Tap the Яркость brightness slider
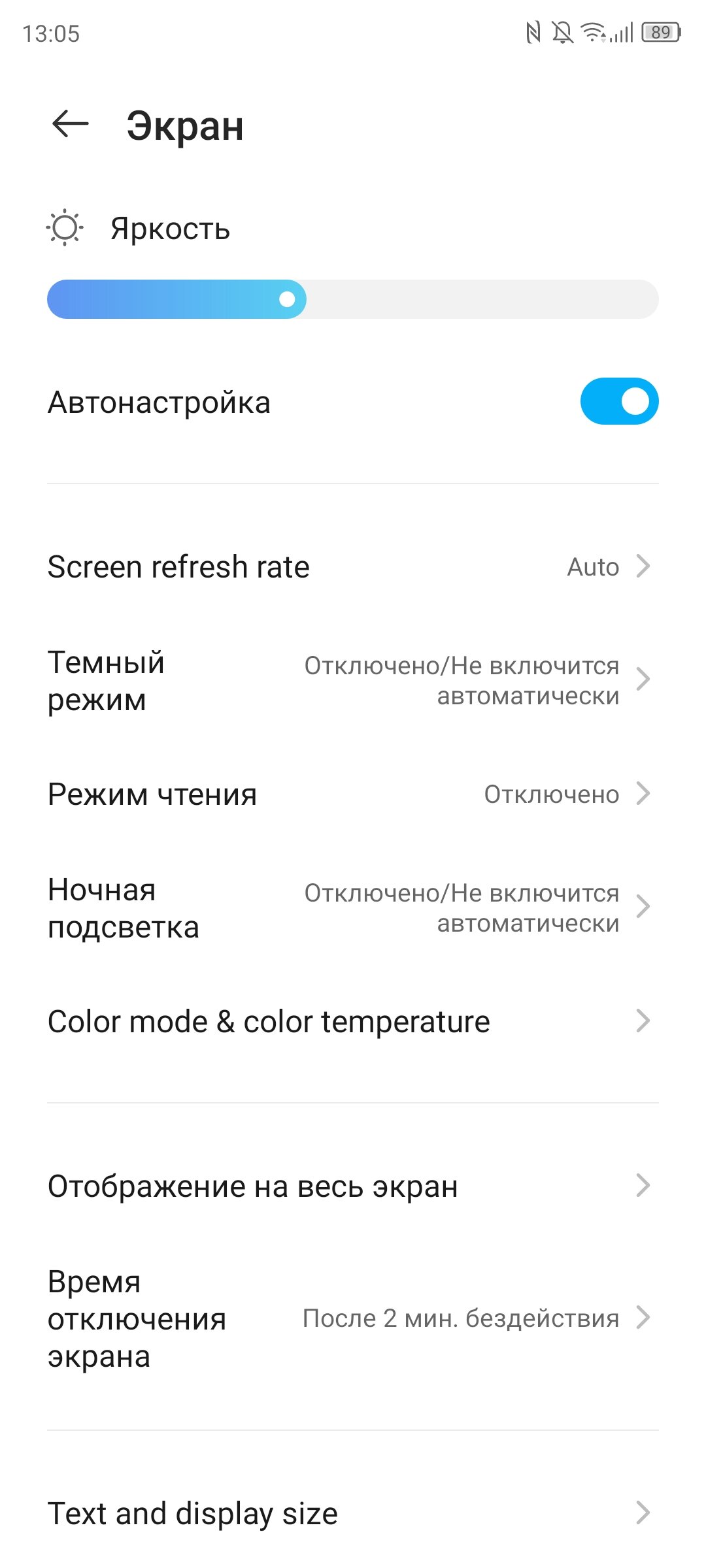706x1568 pixels. click(x=353, y=299)
